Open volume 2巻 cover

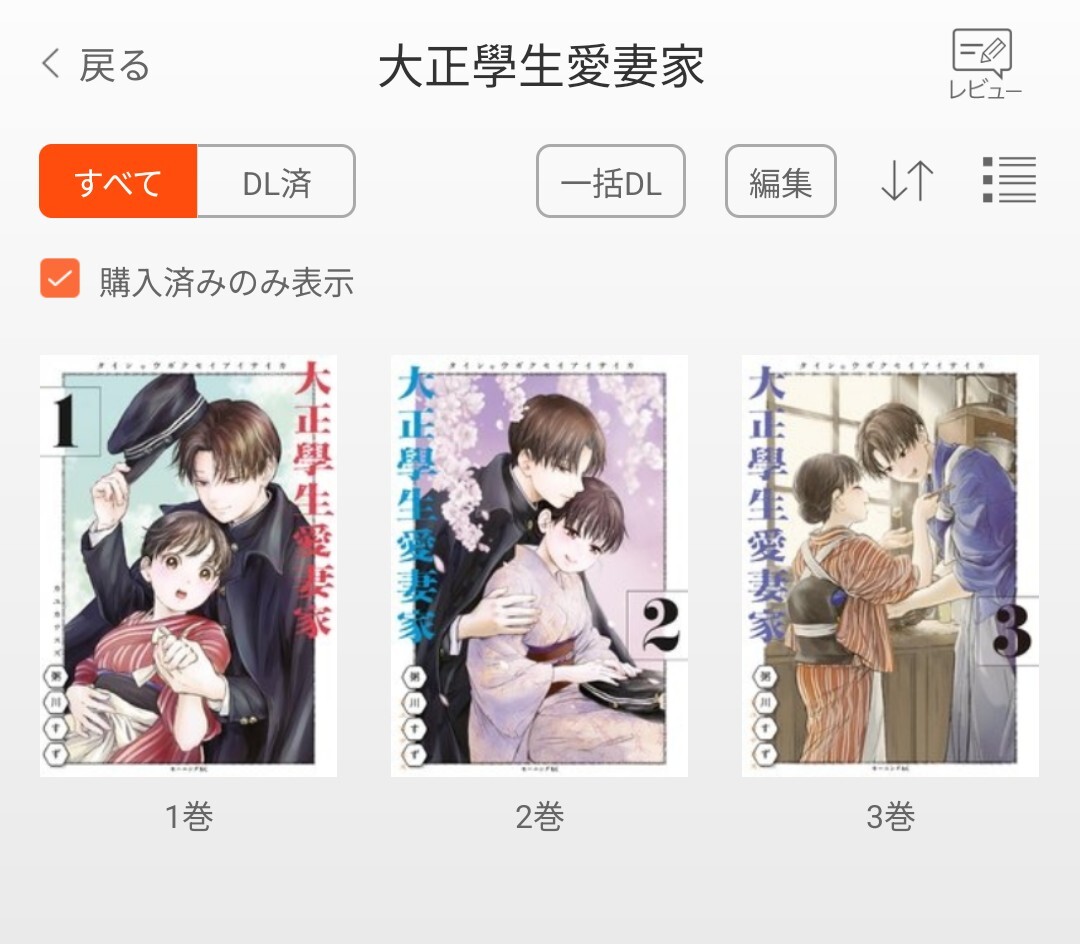pos(539,566)
